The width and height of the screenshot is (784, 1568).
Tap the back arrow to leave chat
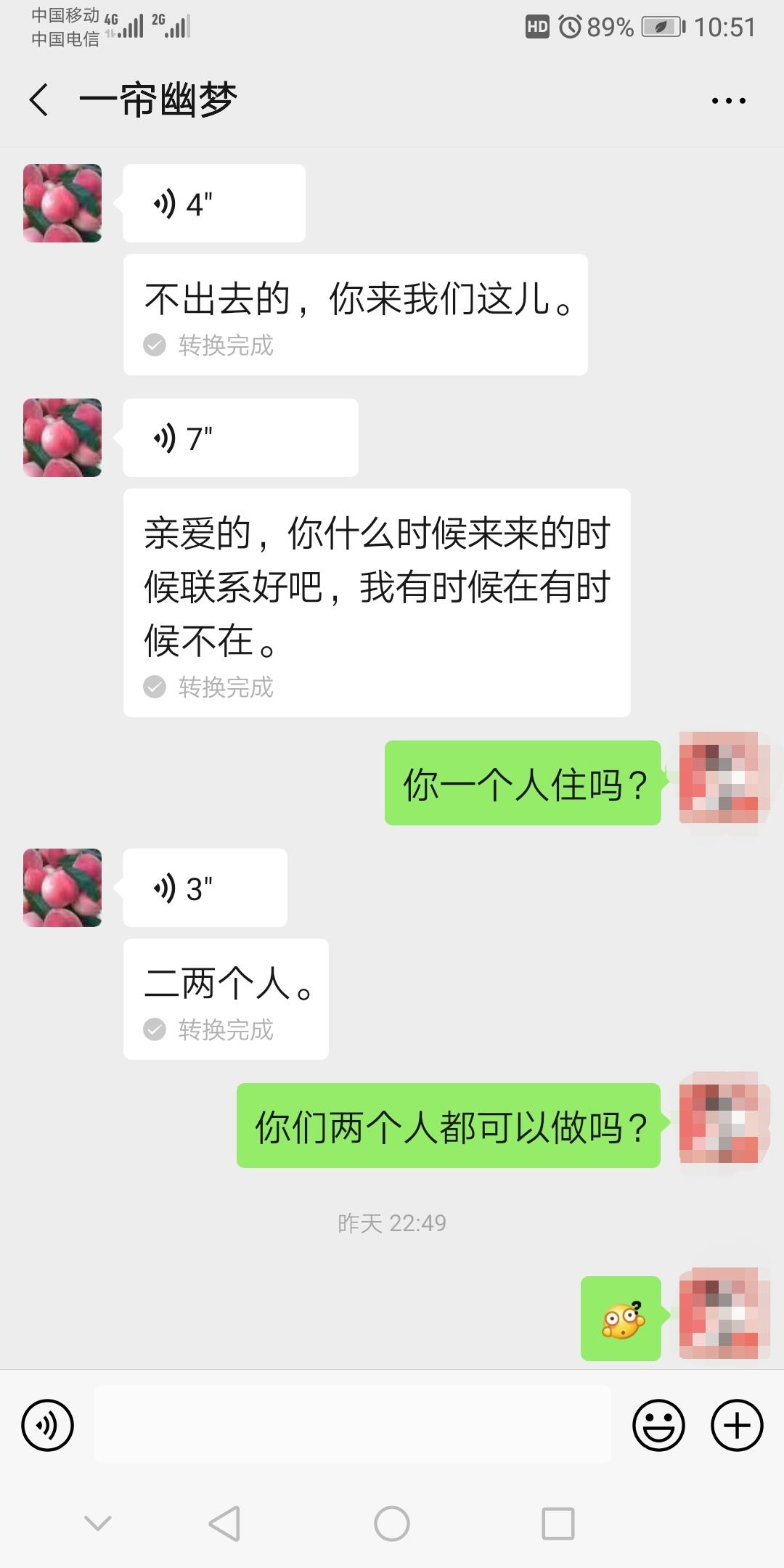pos(39,99)
